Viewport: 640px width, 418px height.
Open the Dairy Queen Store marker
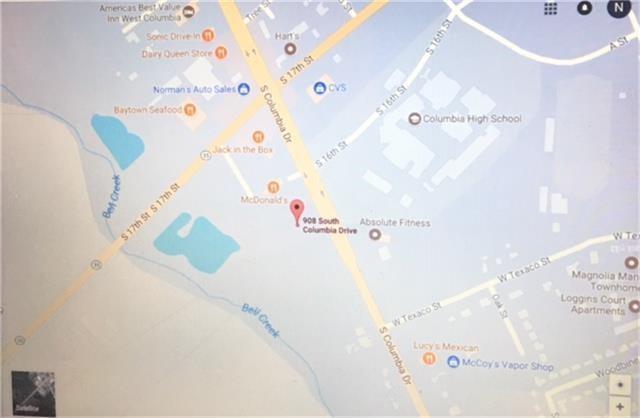pos(221,52)
